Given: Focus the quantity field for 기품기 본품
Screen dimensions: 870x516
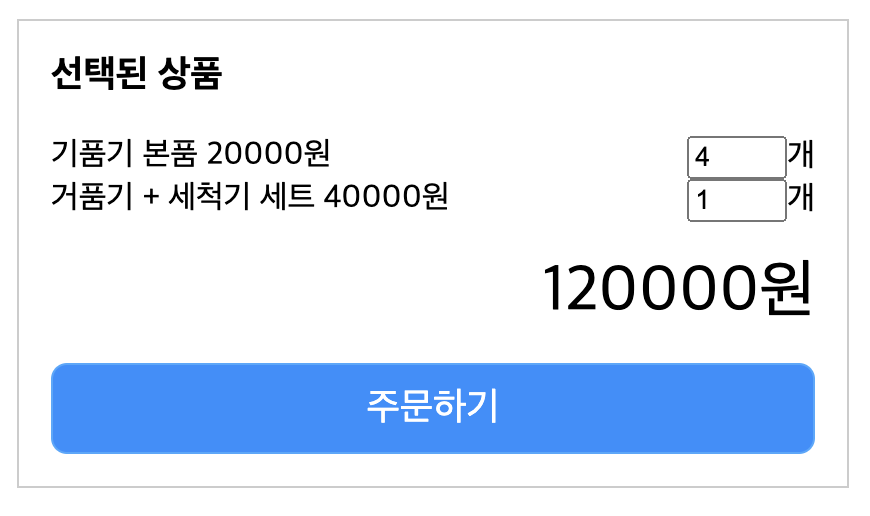Looking at the screenshot, I should 736,157.
